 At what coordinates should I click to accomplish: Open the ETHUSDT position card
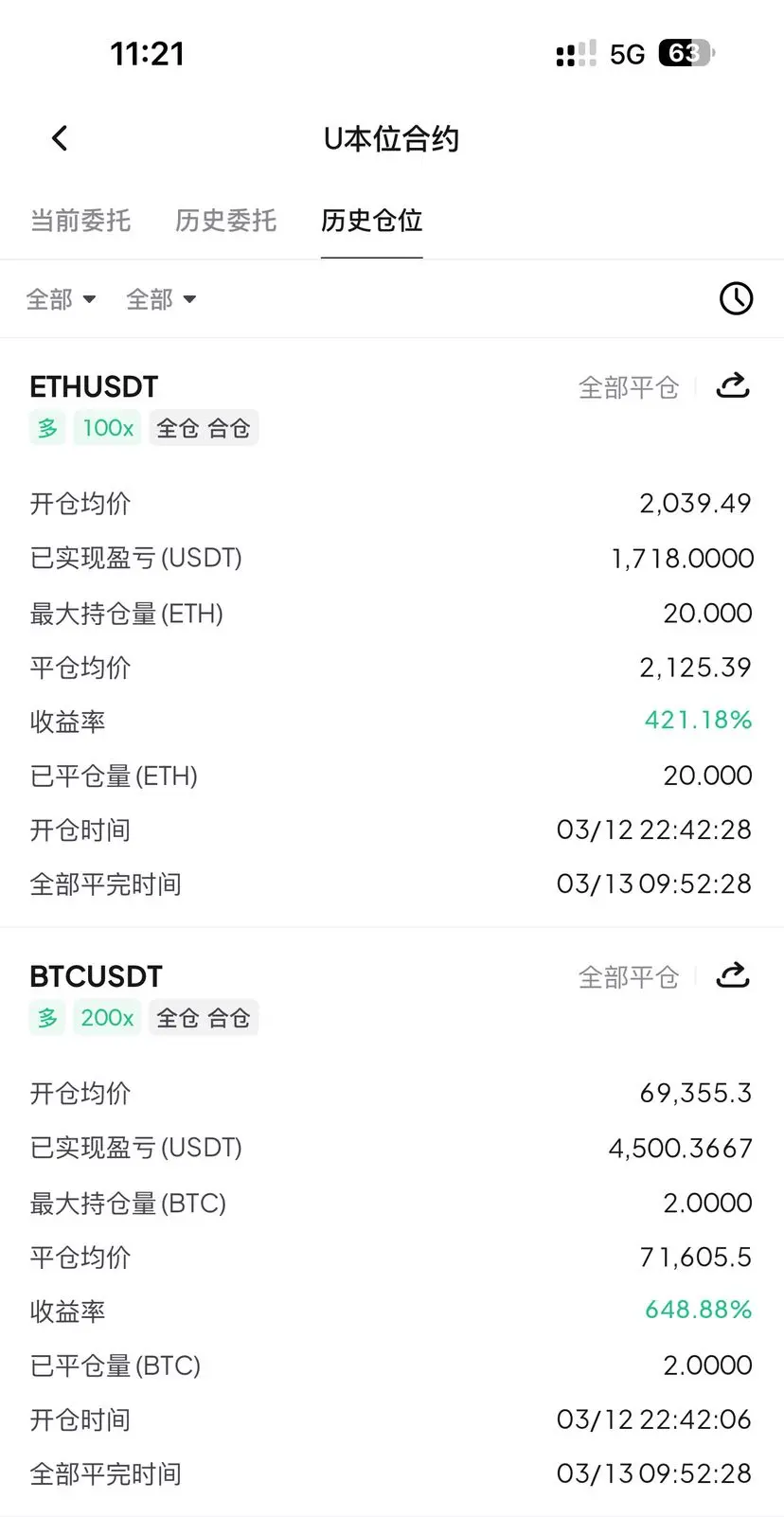click(391, 633)
